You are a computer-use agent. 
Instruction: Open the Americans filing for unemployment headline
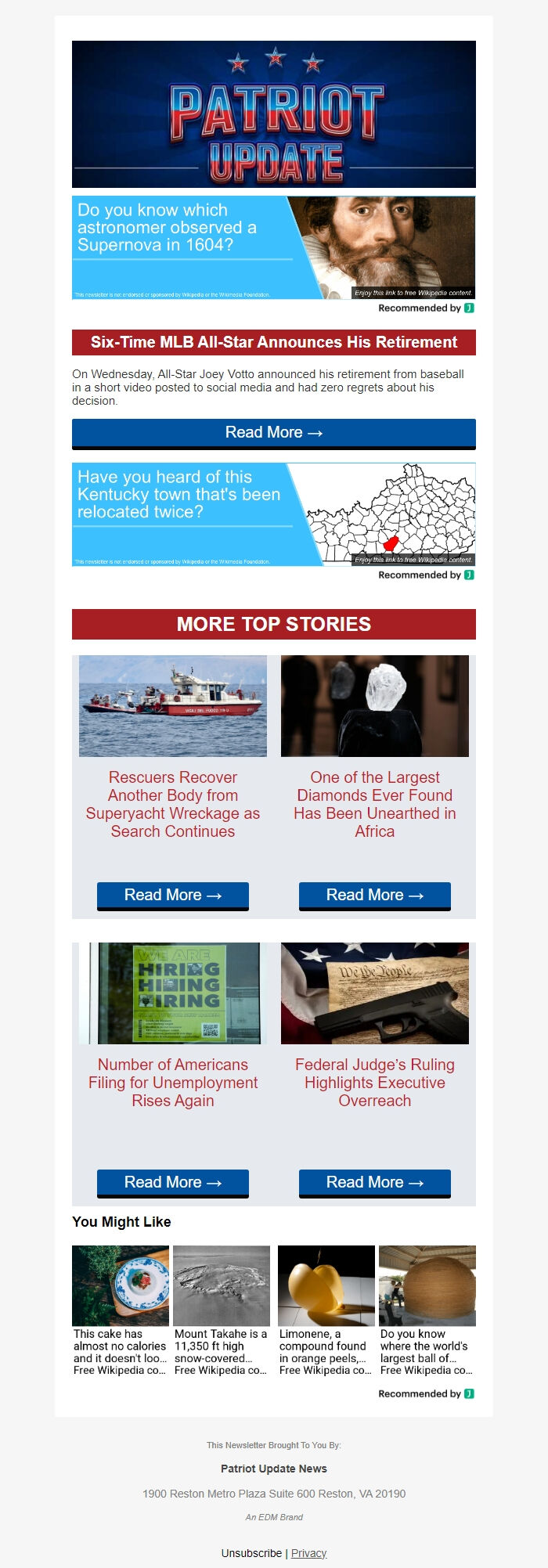(x=172, y=1083)
